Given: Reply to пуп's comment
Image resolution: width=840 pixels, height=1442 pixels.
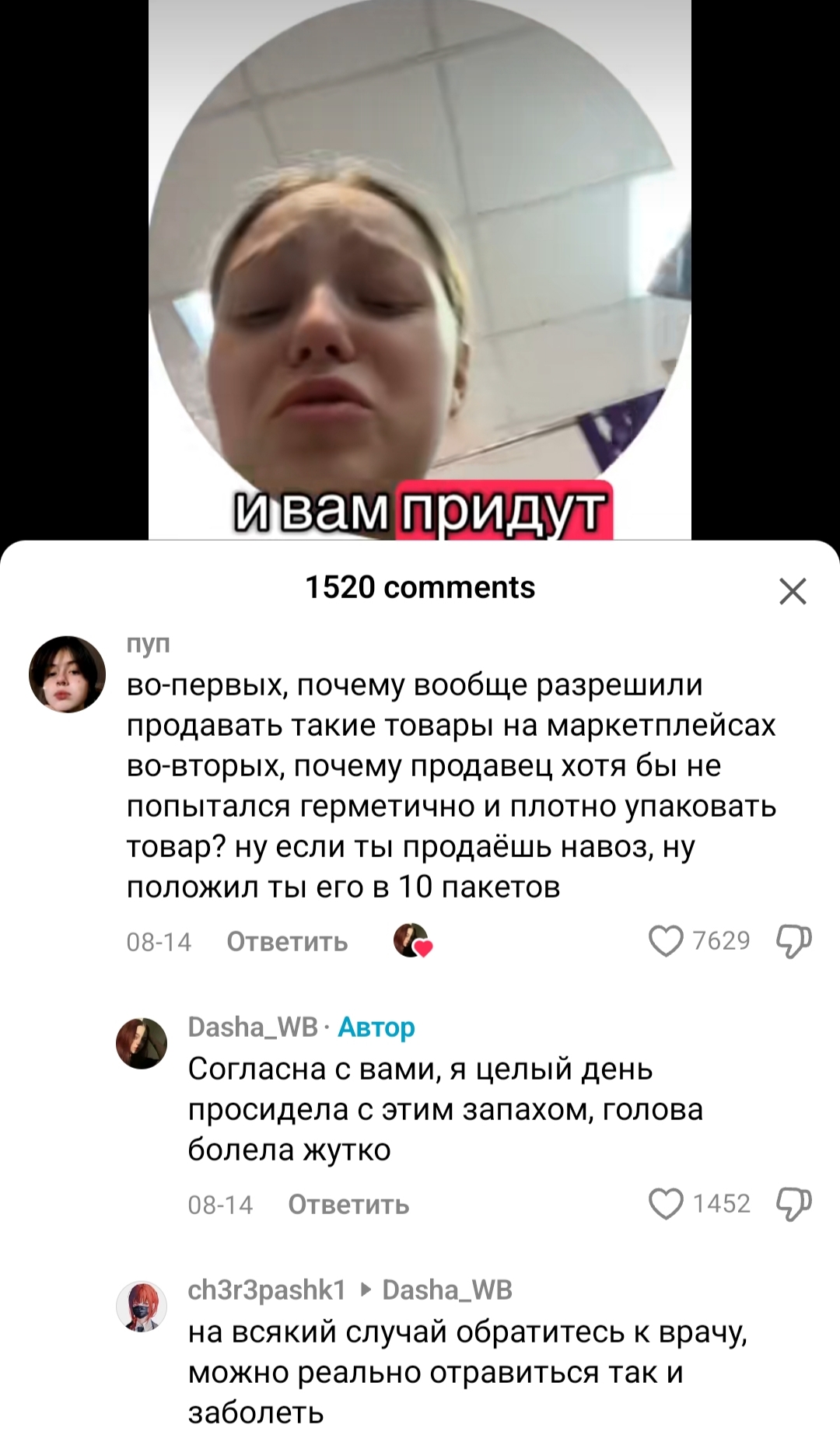Looking at the screenshot, I should tap(287, 942).
